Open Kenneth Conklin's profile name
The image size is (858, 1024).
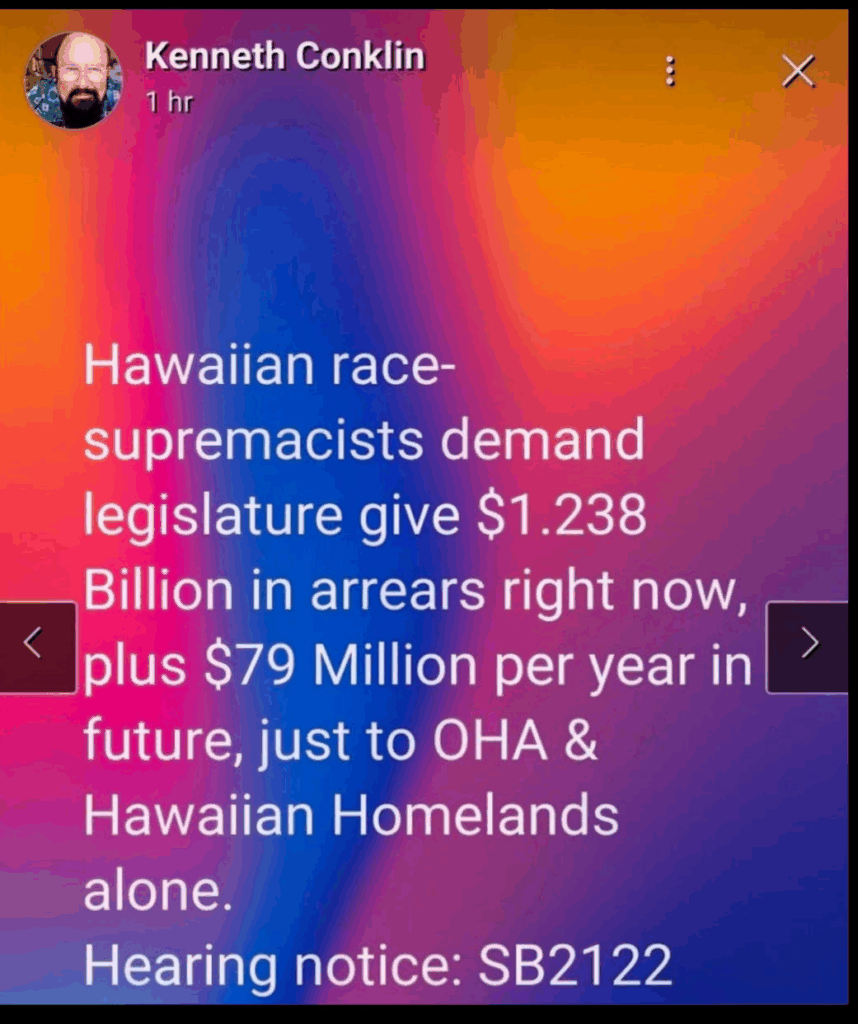coord(284,57)
